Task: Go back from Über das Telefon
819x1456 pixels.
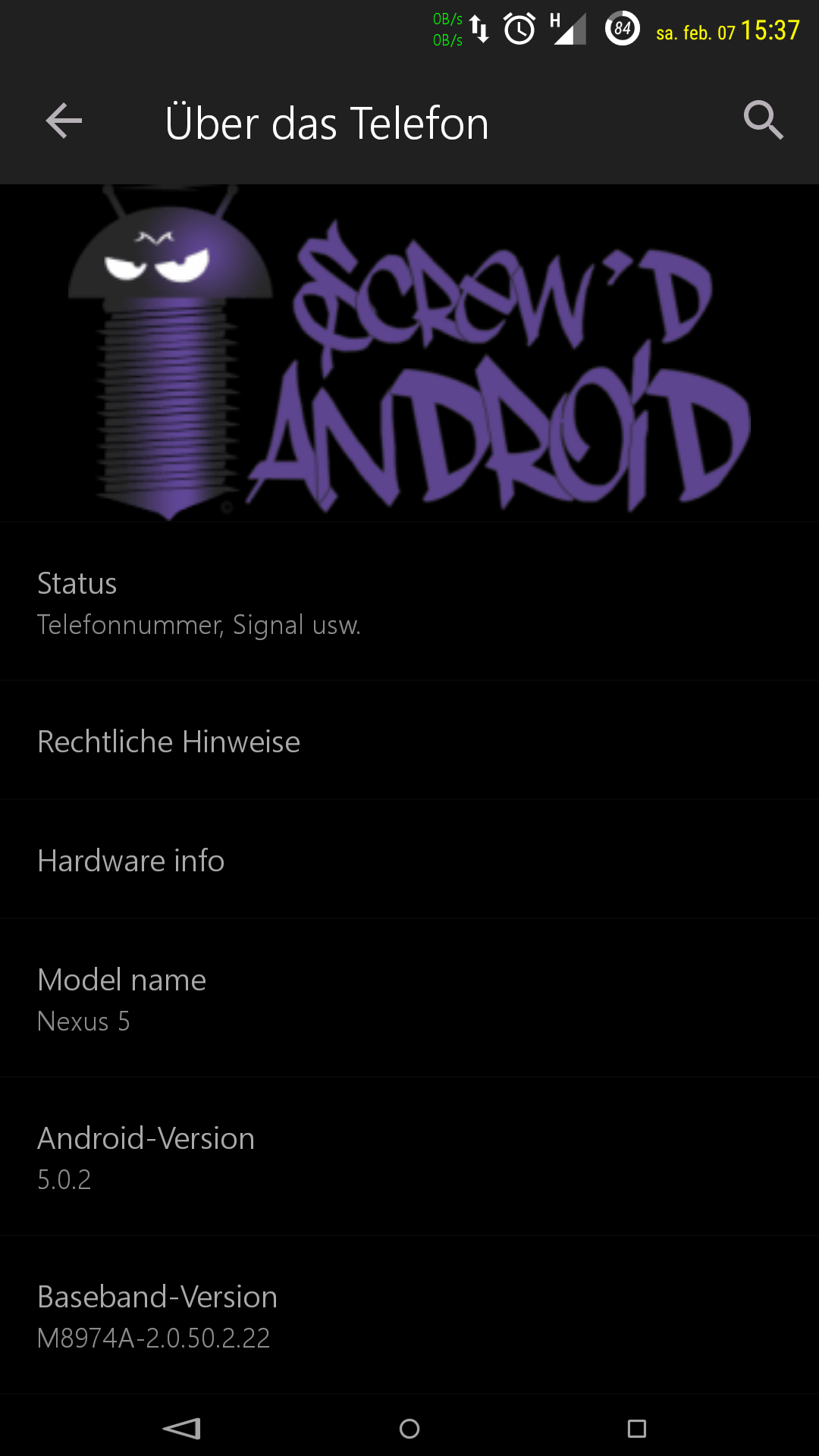Action: (64, 121)
